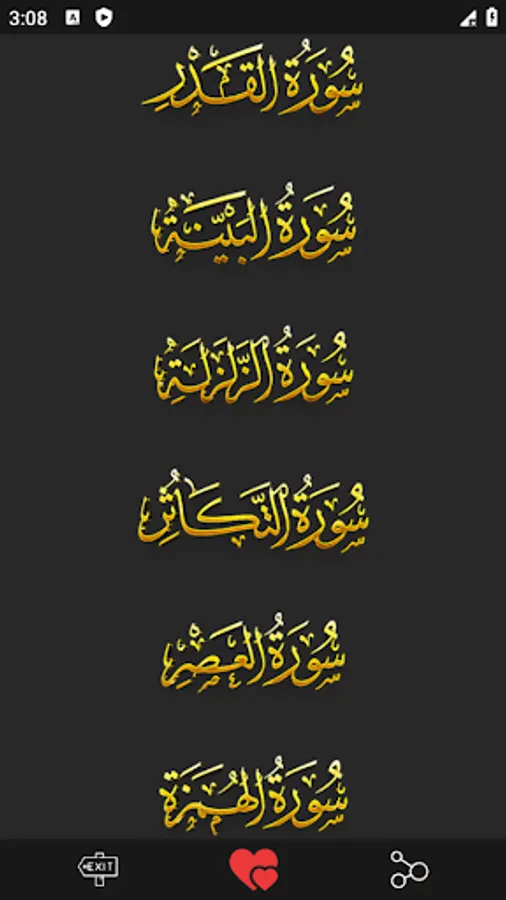Open Surah At-Takathur

coord(253,511)
